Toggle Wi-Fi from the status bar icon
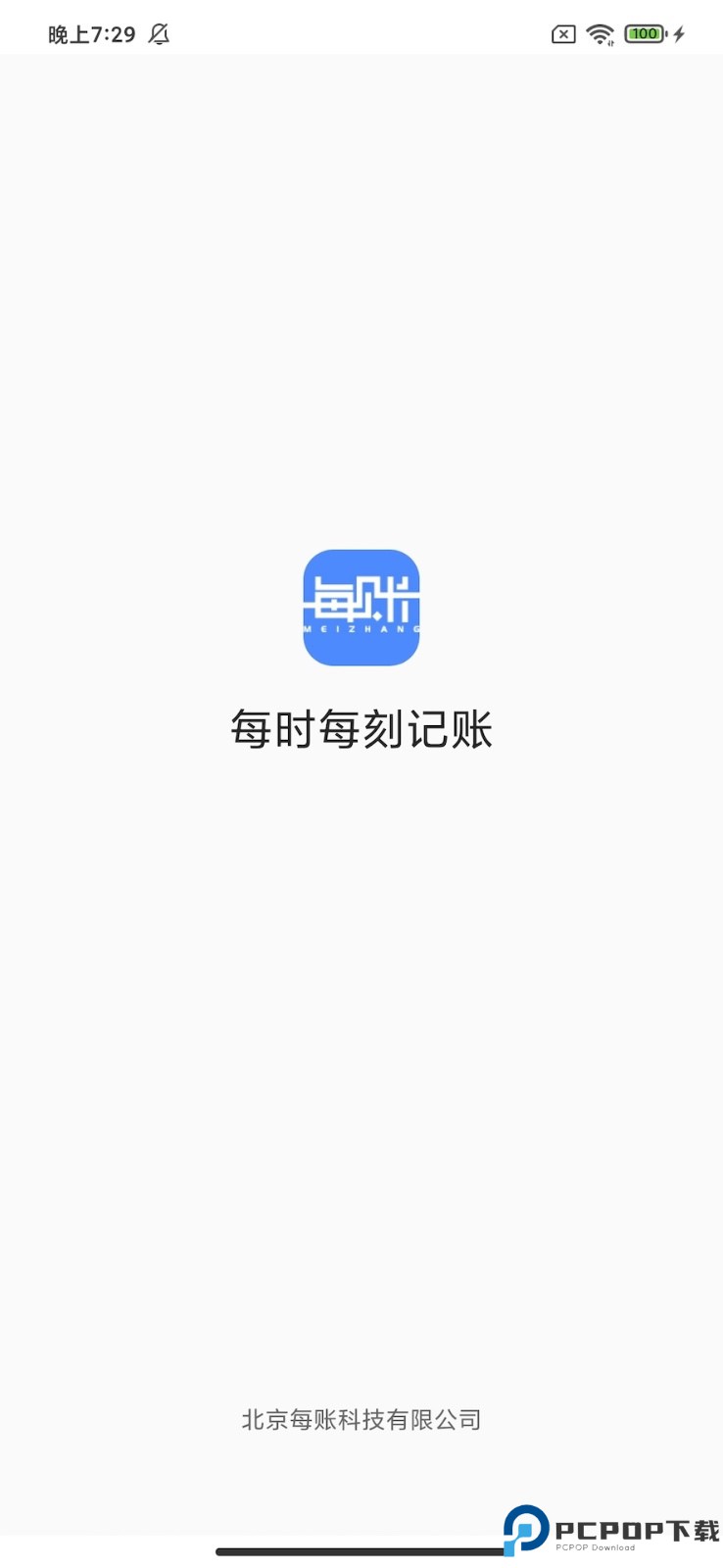The width and height of the screenshot is (723, 1568). pos(601,33)
